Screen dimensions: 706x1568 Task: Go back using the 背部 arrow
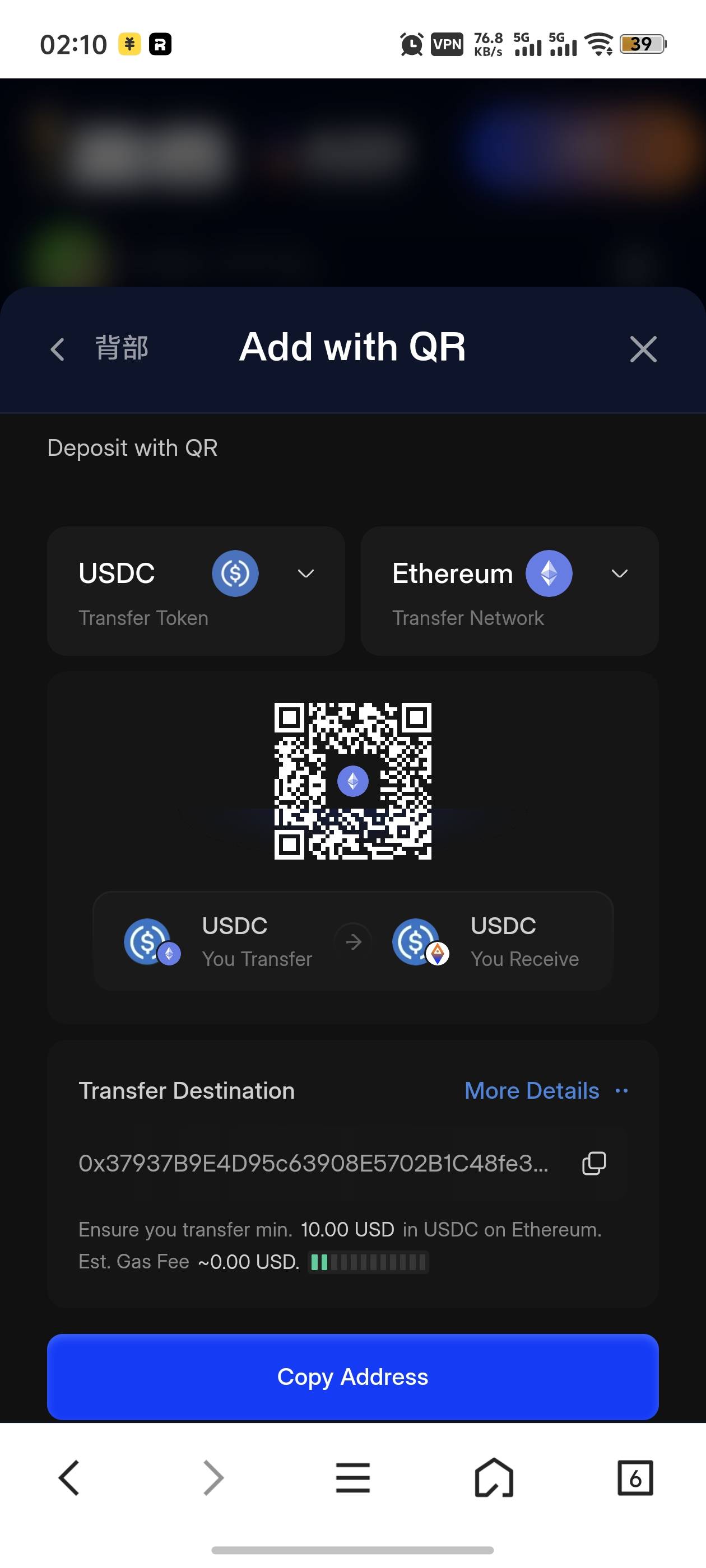pos(58,349)
